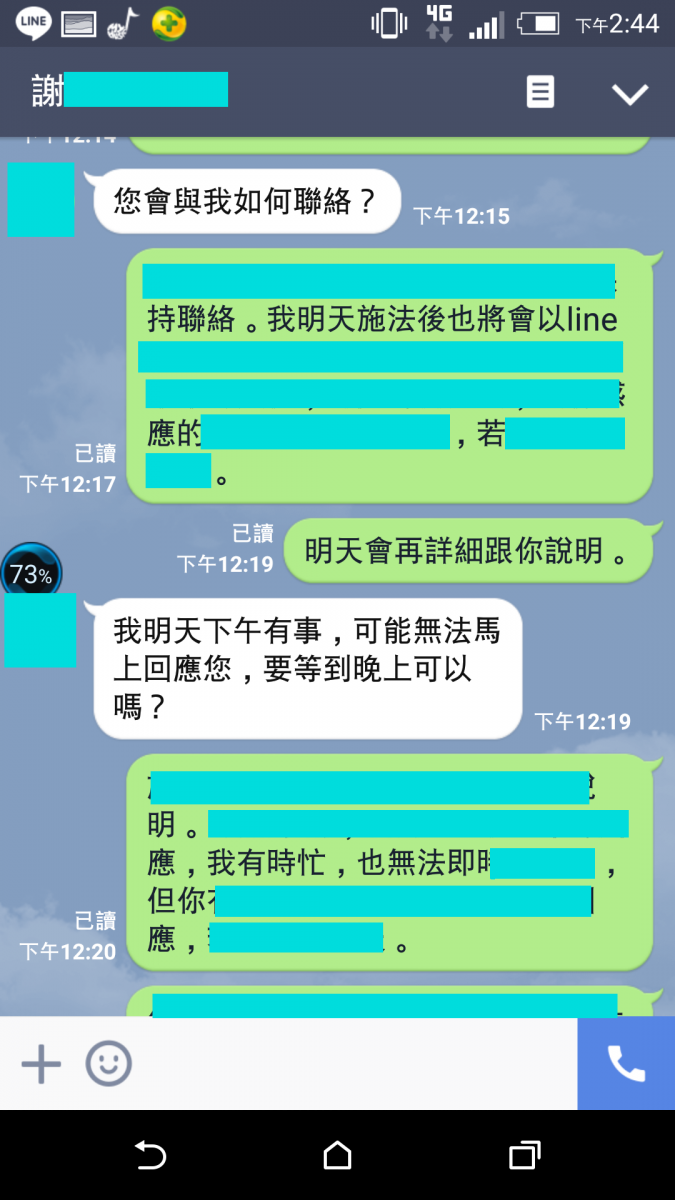Screen dimensions: 675x1200
Task: Go back with the system back button
Action: coord(150,1156)
